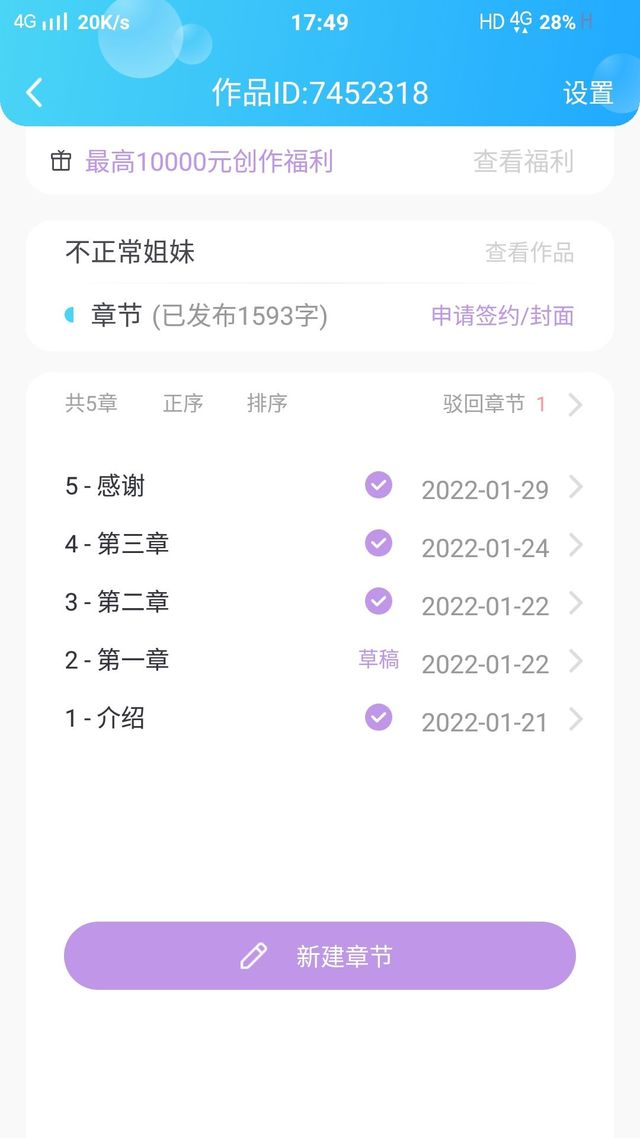
Task: Open 设置 in the top bar
Action: point(588,93)
